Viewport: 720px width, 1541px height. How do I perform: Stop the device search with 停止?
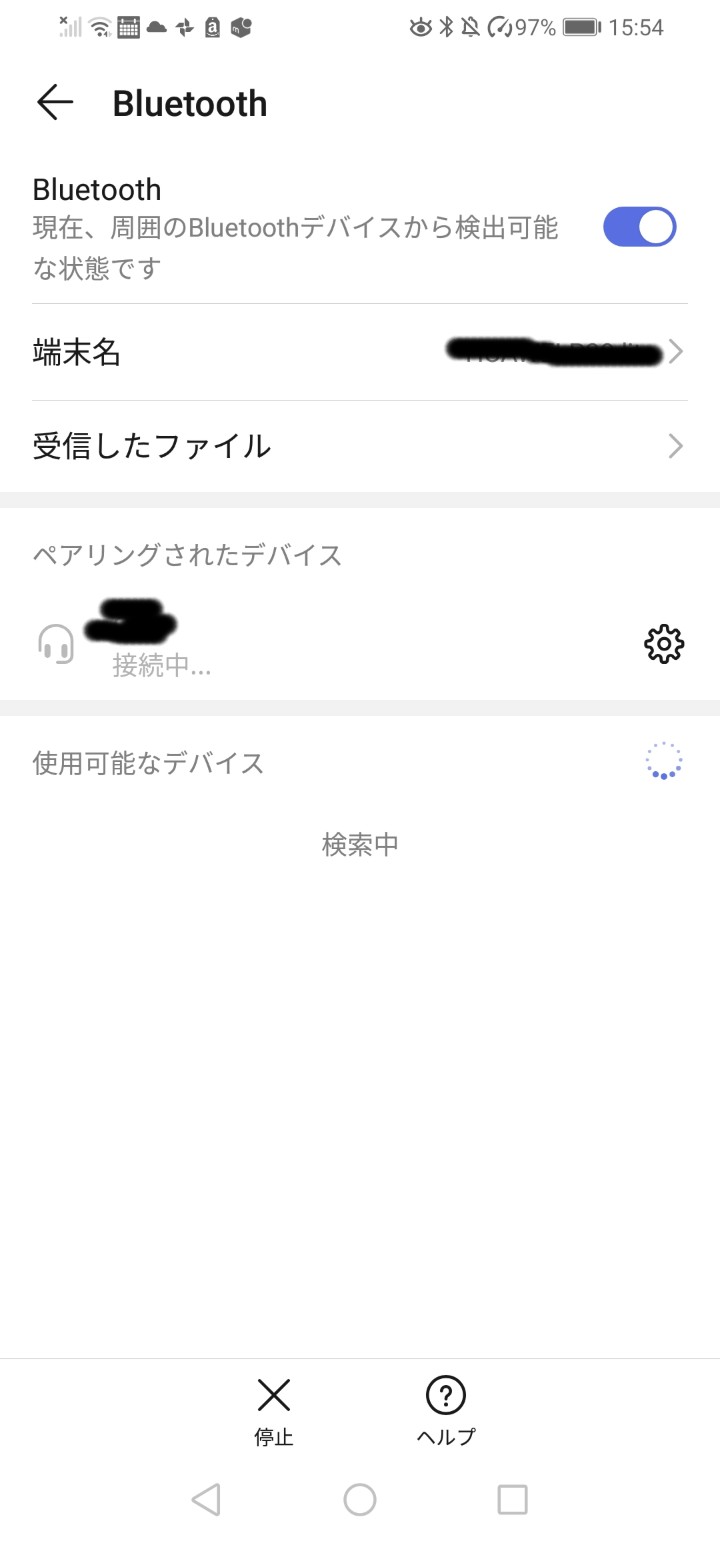(x=273, y=1410)
